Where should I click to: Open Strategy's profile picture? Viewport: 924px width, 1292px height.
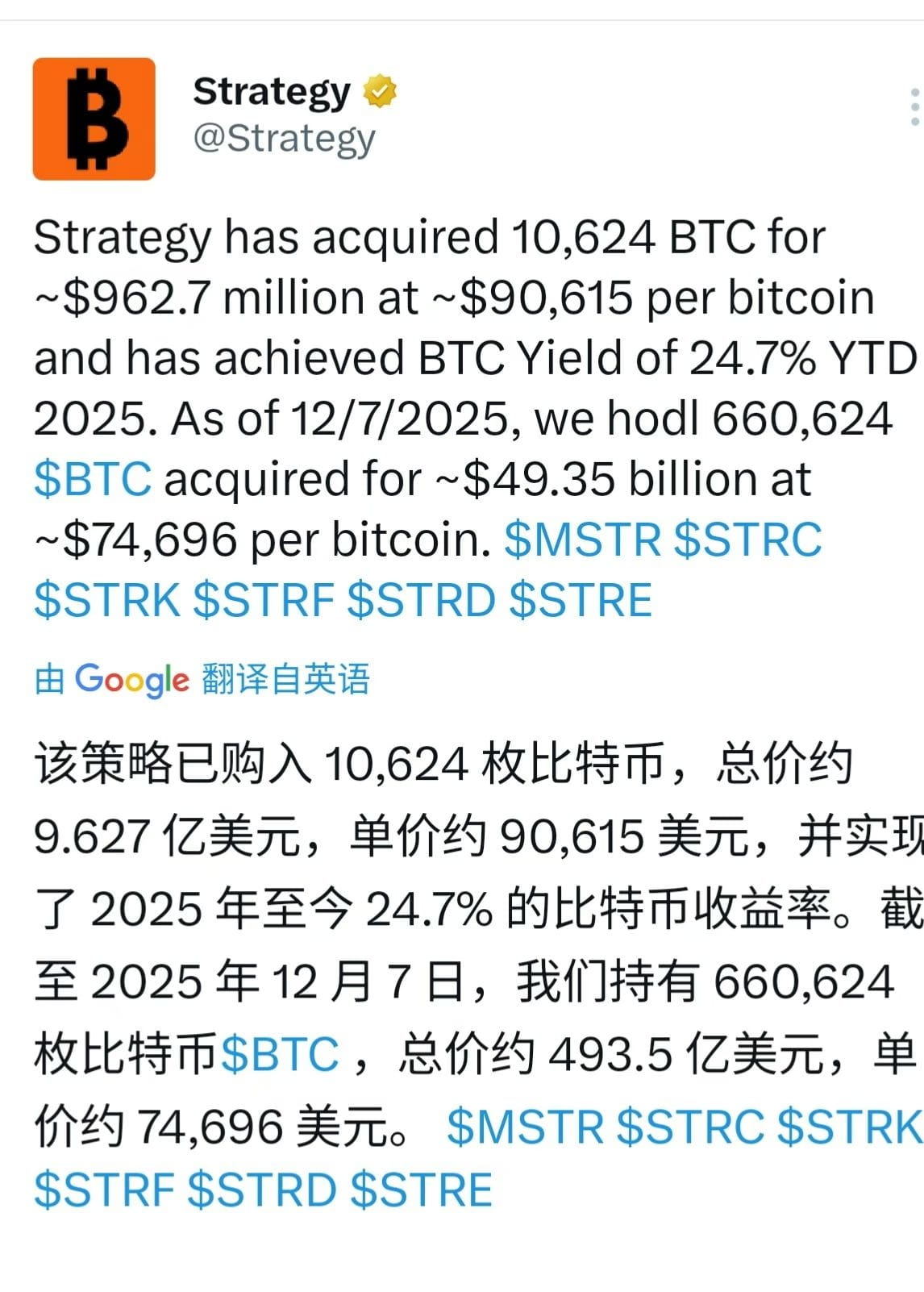point(94,119)
